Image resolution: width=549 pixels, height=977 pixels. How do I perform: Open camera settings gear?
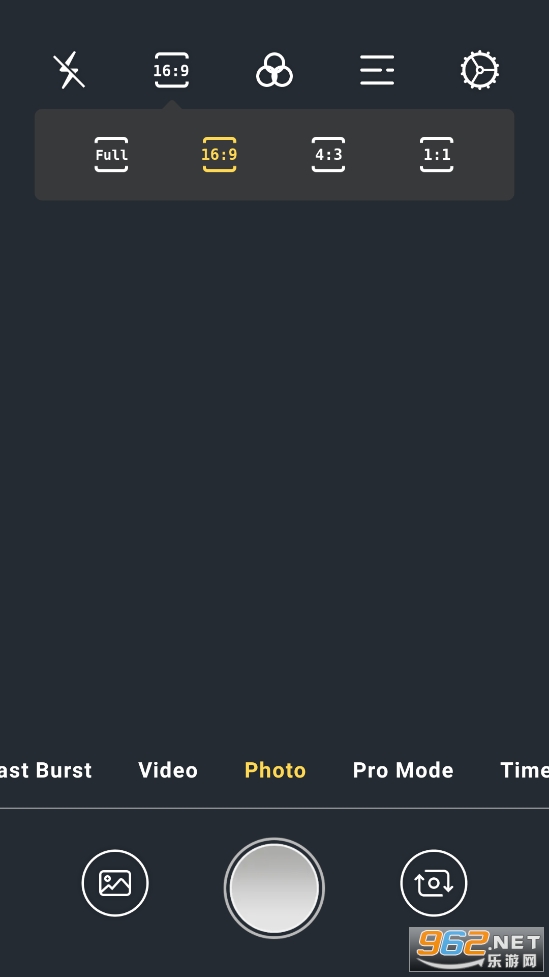479,70
